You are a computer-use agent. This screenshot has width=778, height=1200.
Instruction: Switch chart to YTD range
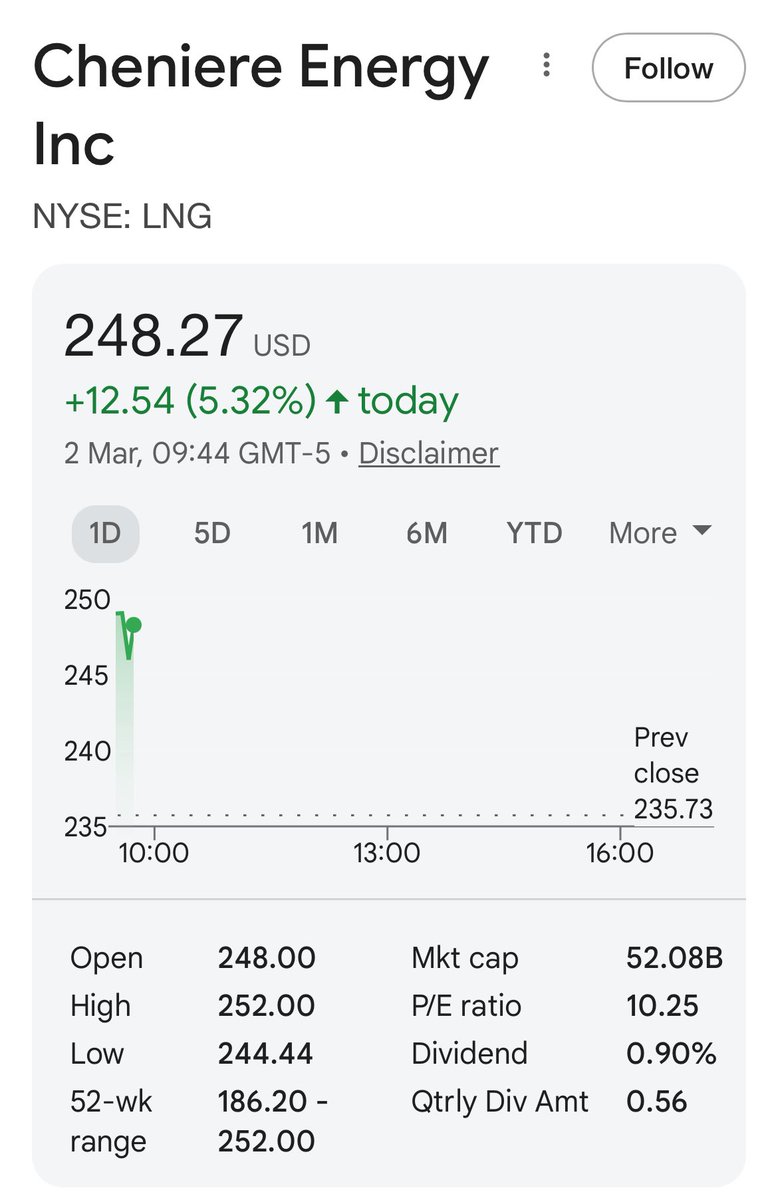[x=534, y=533]
